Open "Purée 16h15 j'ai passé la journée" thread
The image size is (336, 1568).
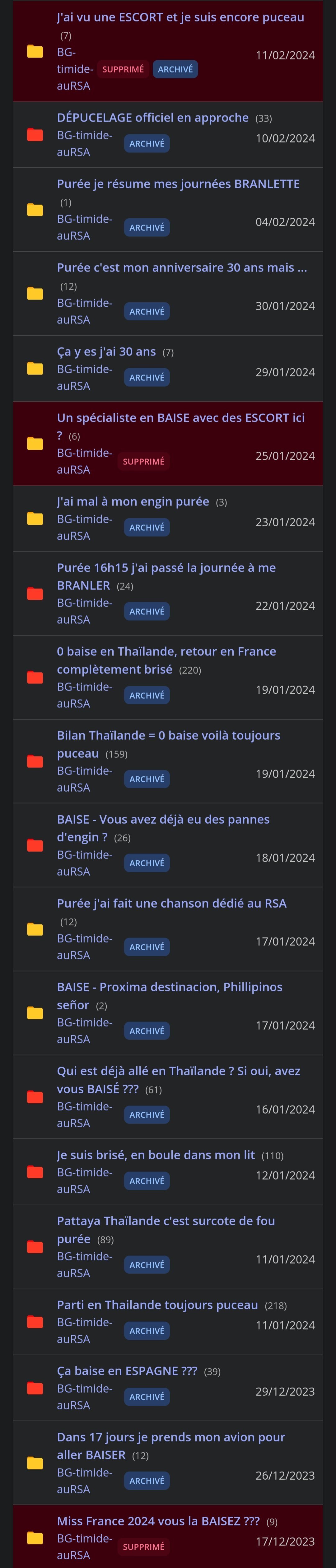(x=166, y=568)
